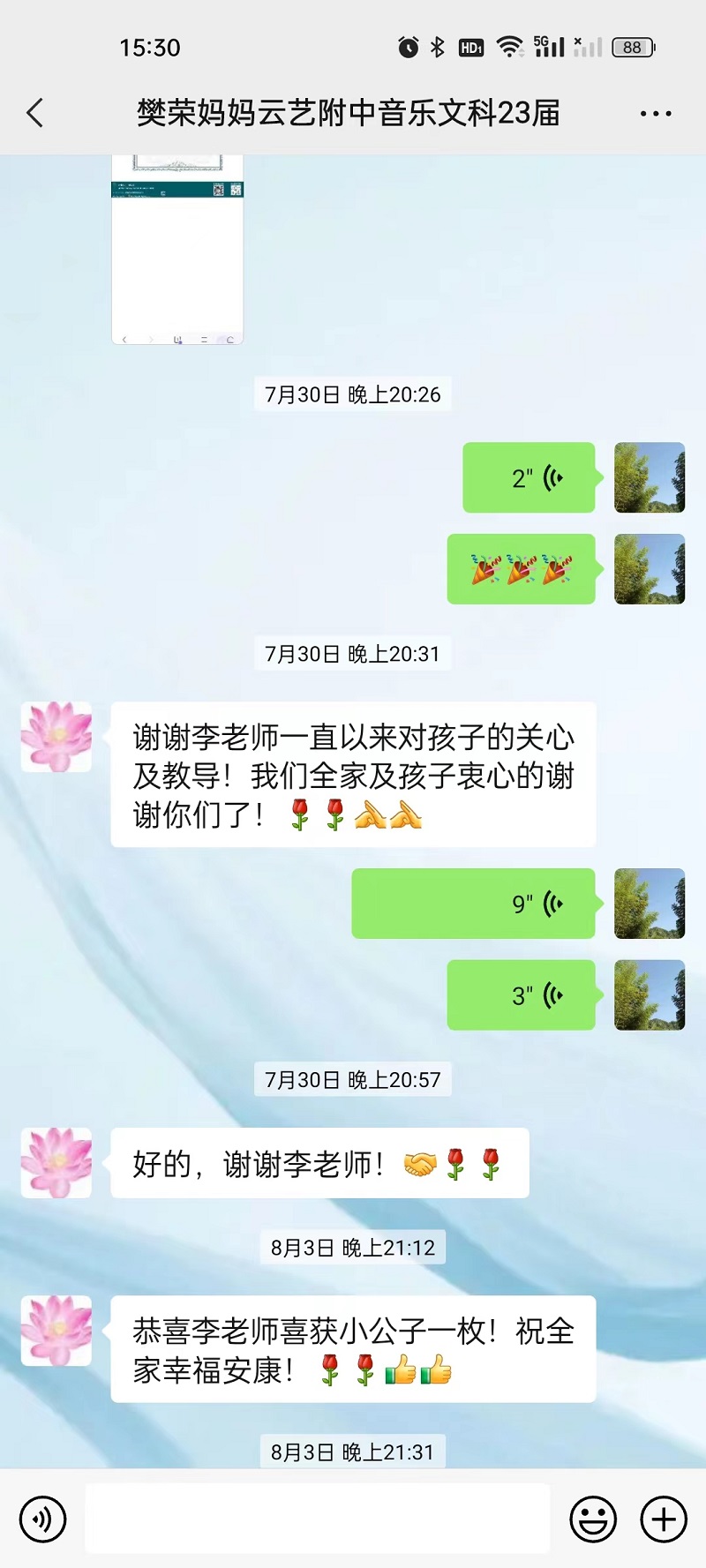Open chat info overflow menu
The width and height of the screenshot is (706, 1568).
click(x=655, y=114)
